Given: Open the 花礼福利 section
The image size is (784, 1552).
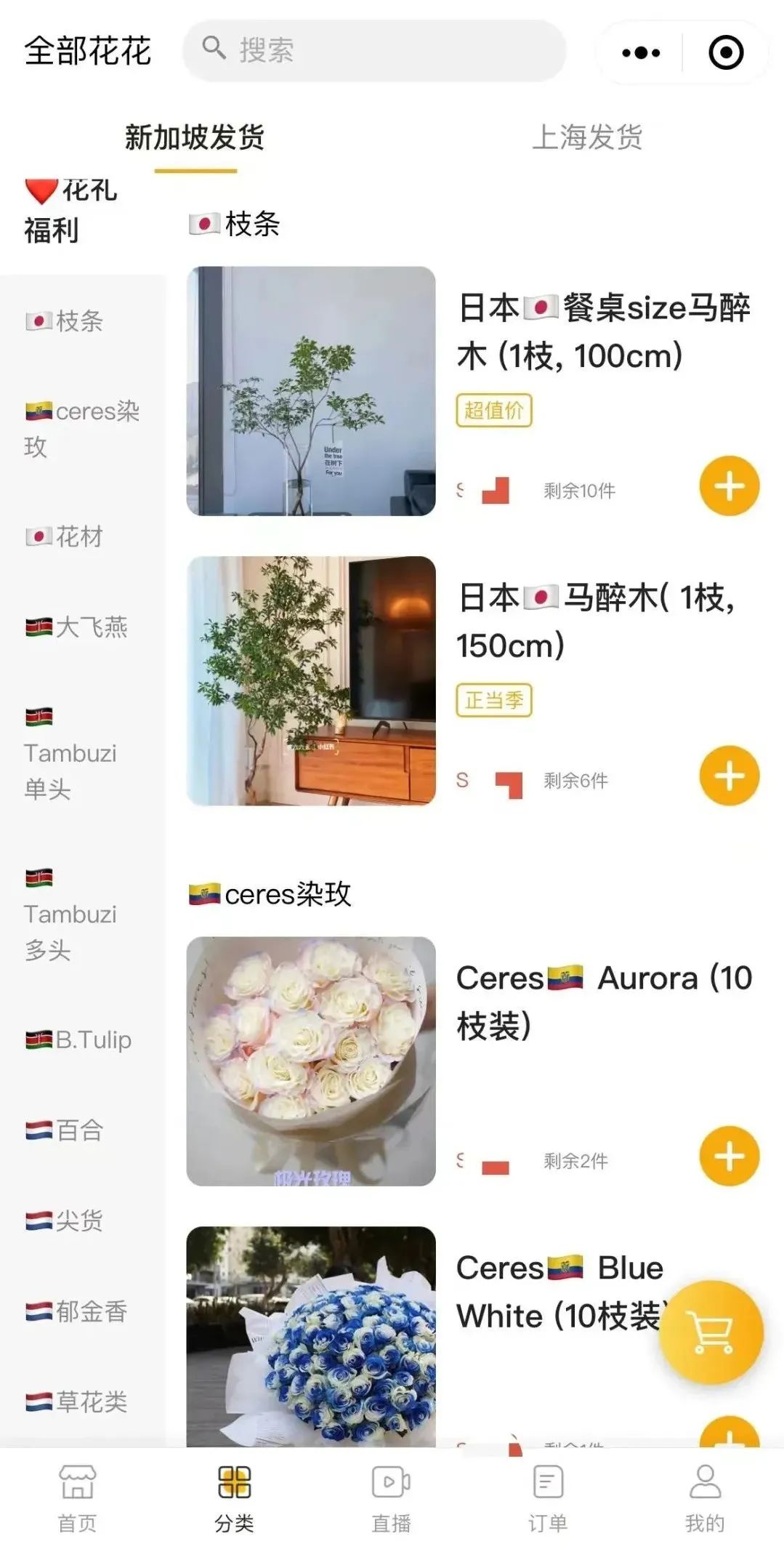Looking at the screenshot, I should [x=69, y=211].
